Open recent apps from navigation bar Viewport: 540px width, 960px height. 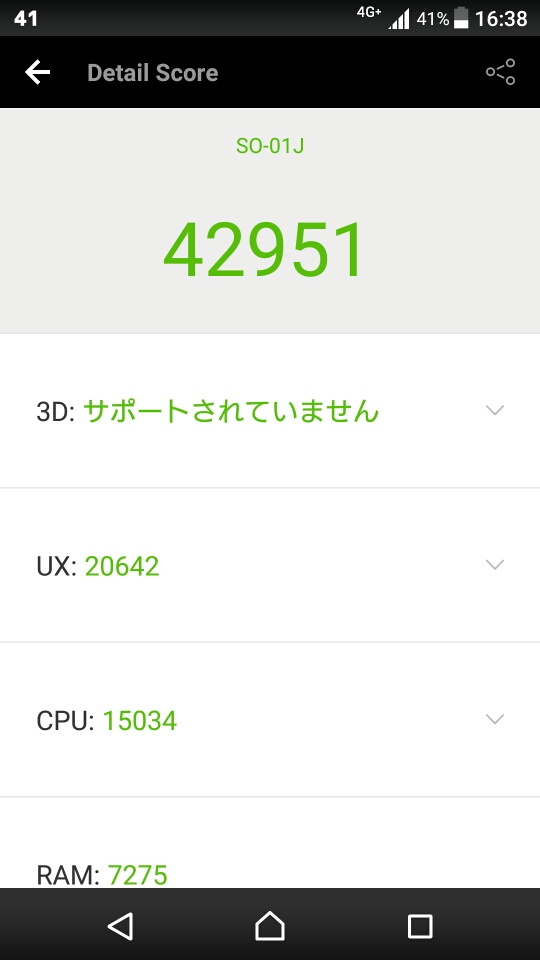420,926
